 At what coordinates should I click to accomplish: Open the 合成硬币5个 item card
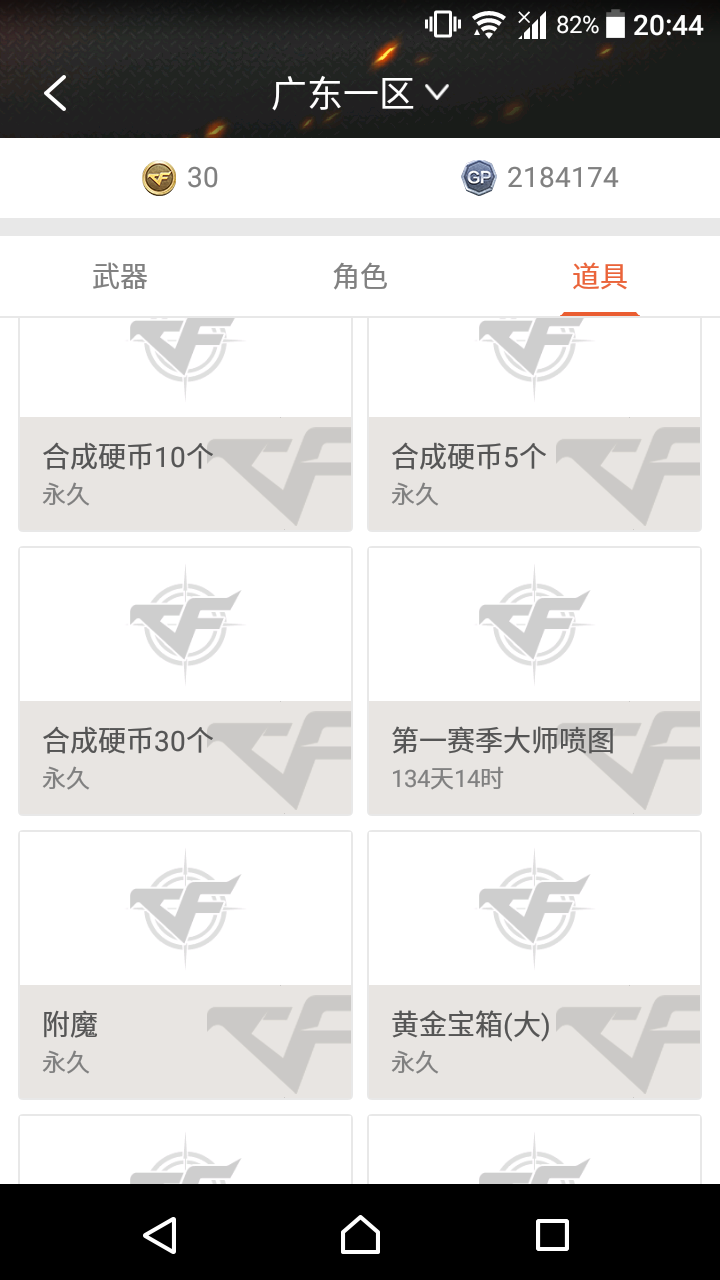click(535, 425)
